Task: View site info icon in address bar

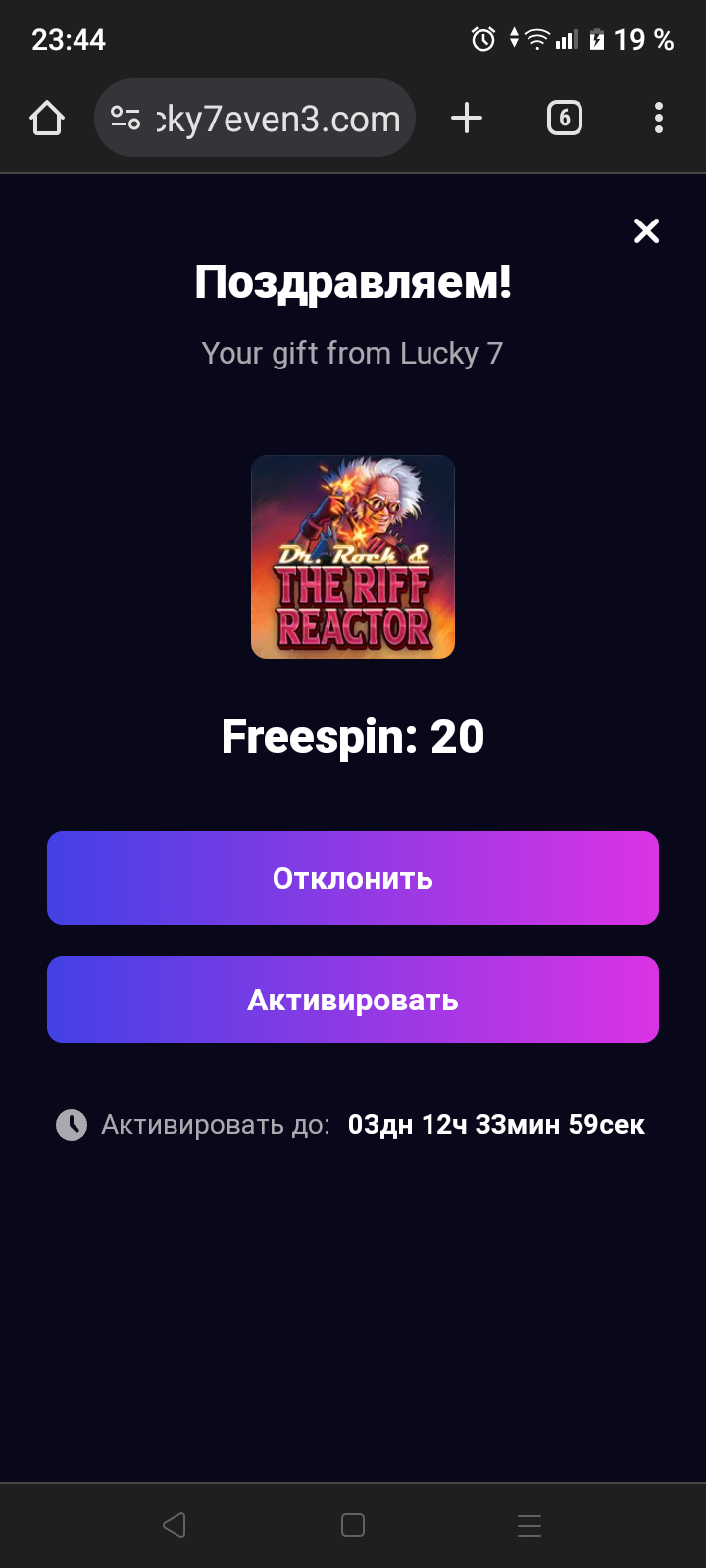Action: pyautogui.click(x=126, y=119)
